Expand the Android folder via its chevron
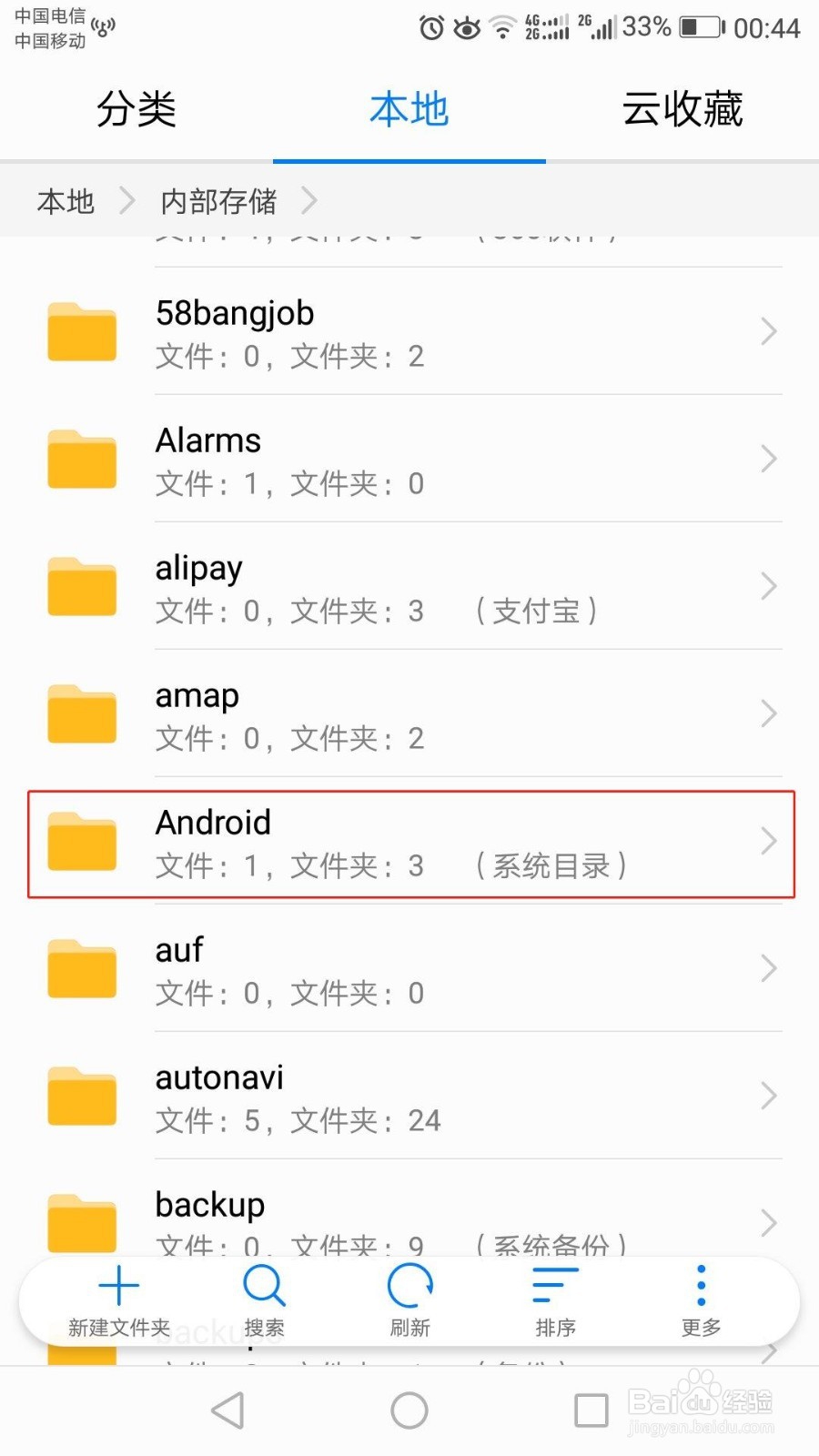The width and height of the screenshot is (819, 1456). pyautogui.click(x=767, y=842)
